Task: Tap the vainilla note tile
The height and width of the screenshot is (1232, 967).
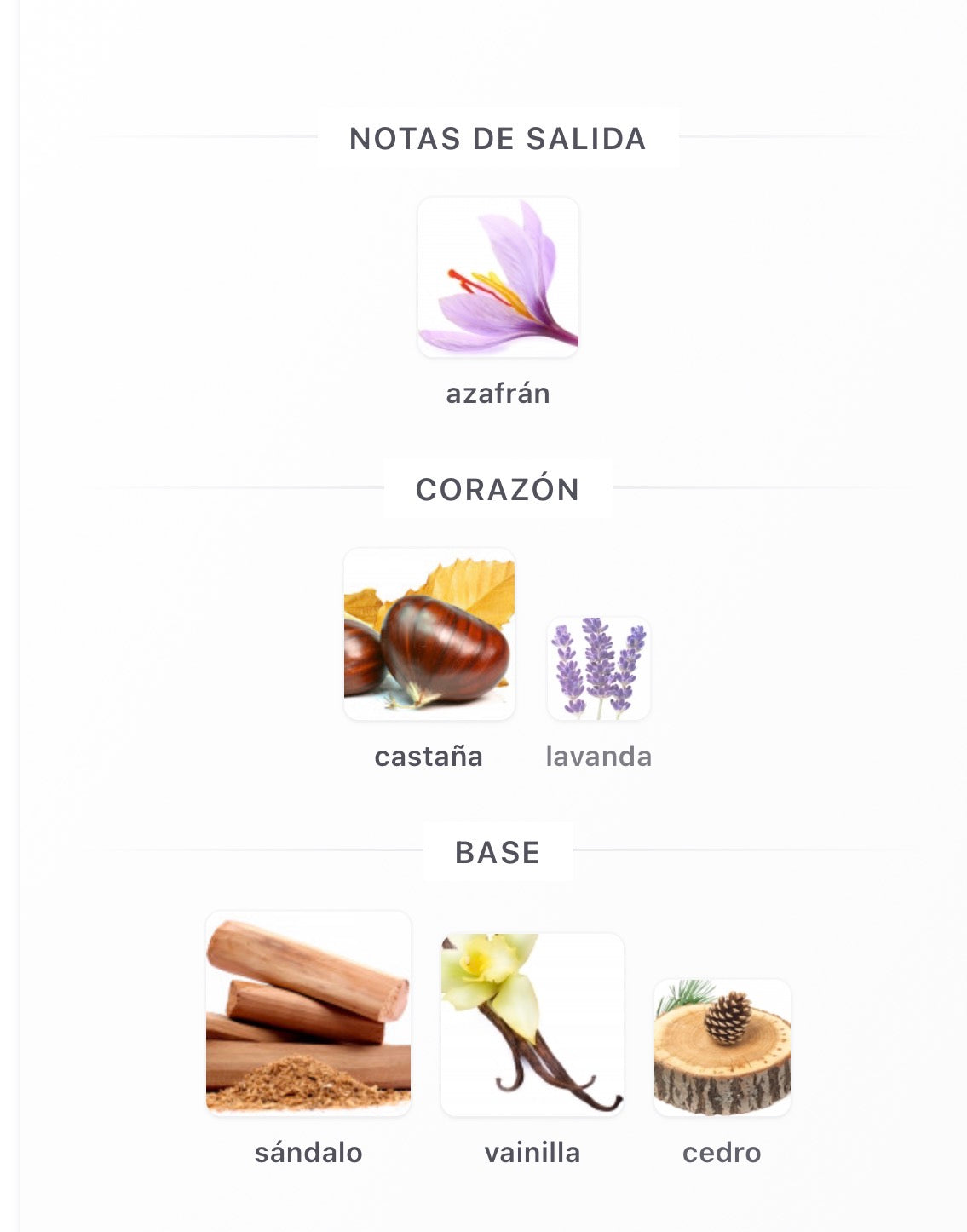Action: (x=532, y=1025)
